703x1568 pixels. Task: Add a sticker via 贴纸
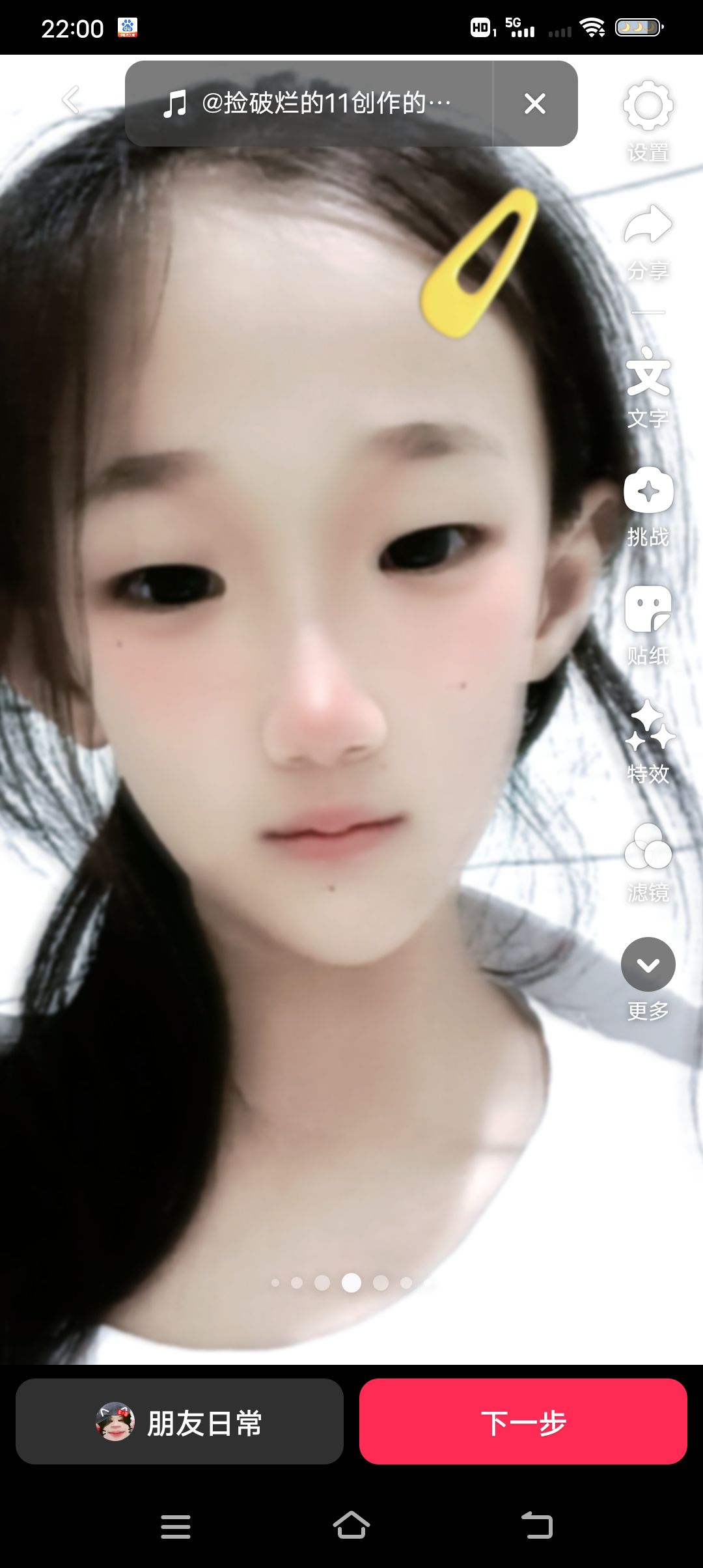[648, 625]
